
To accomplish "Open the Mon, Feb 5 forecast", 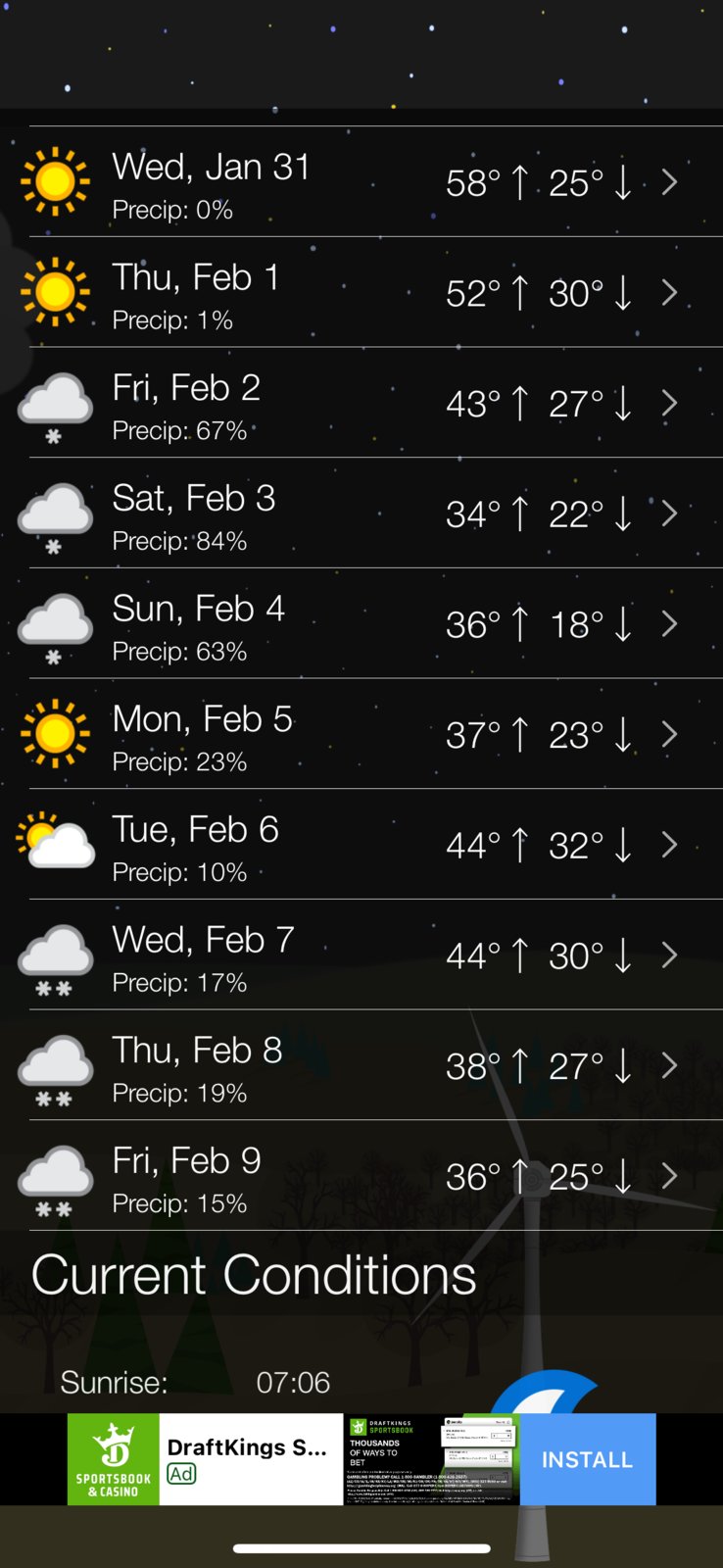I will click(361, 734).
